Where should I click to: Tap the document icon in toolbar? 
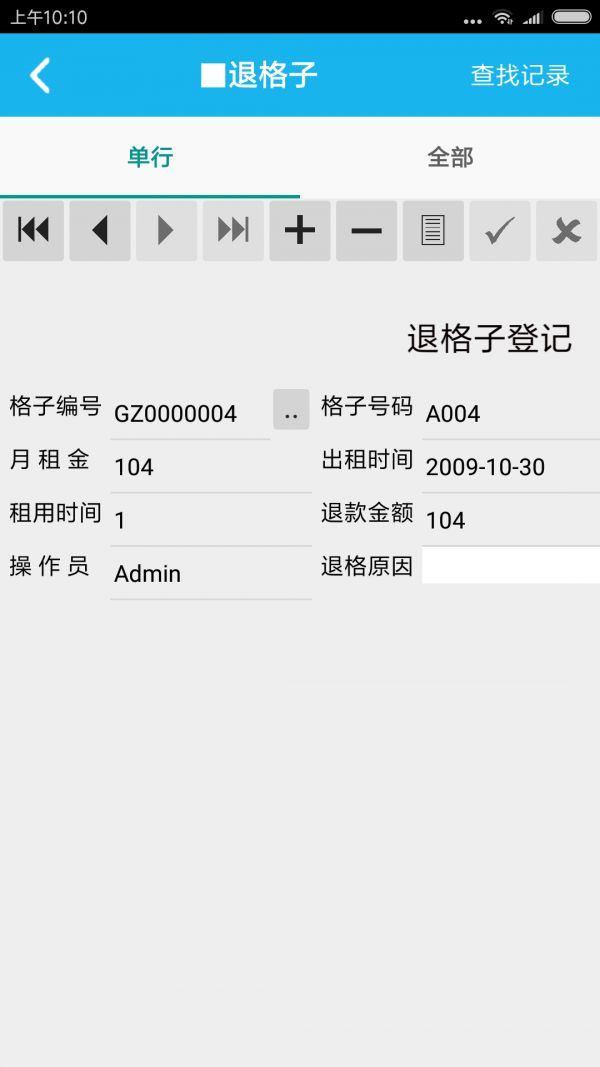click(433, 231)
